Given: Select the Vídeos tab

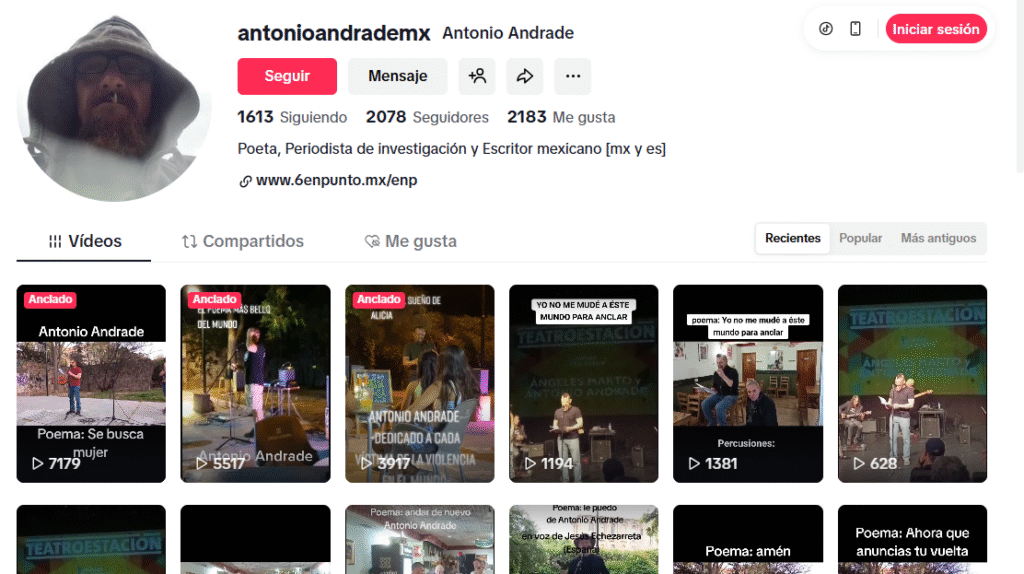Looking at the screenshot, I should point(85,241).
